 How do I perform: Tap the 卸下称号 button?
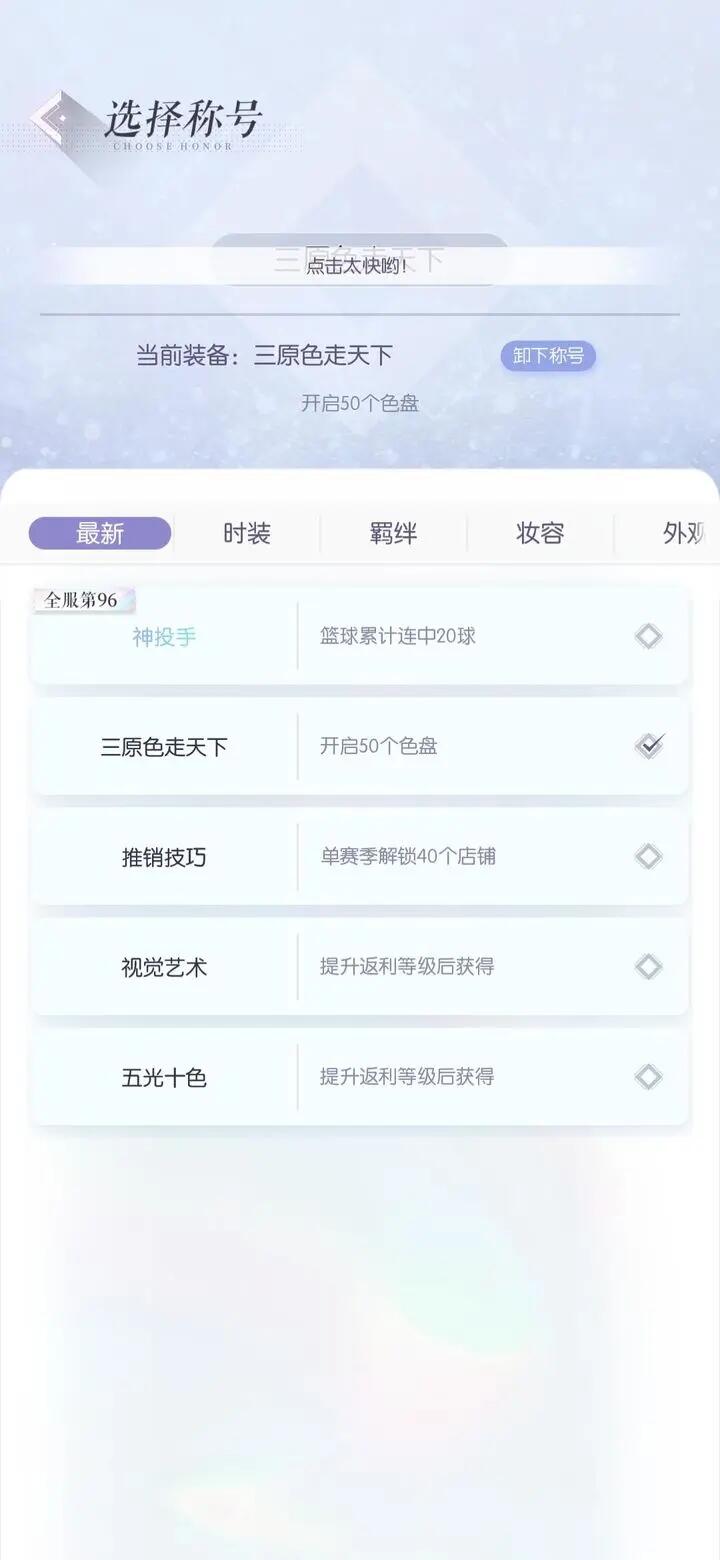pyautogui.click(x=548, y=356)
